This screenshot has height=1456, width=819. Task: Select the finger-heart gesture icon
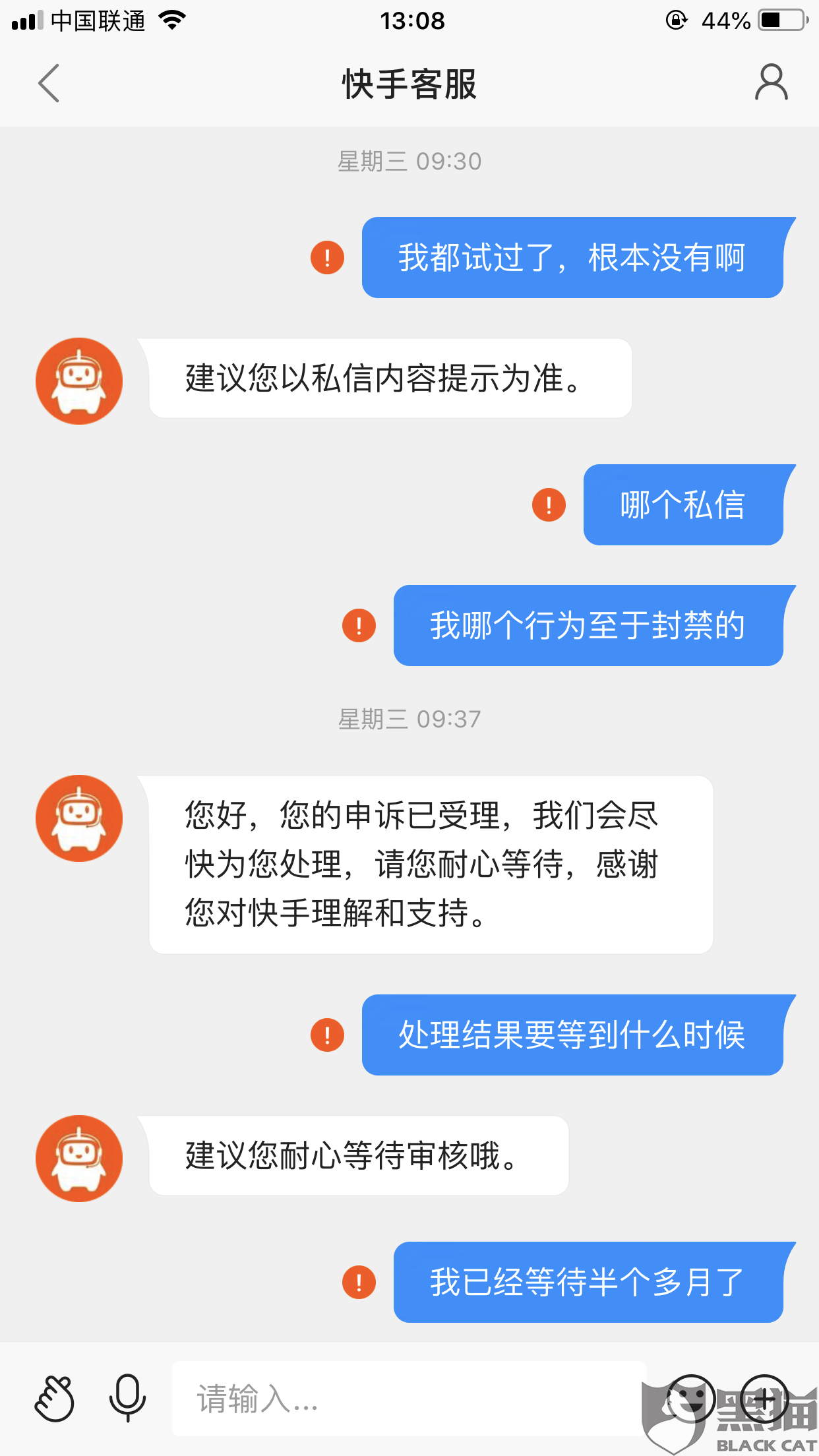(x=56, y=1401)
